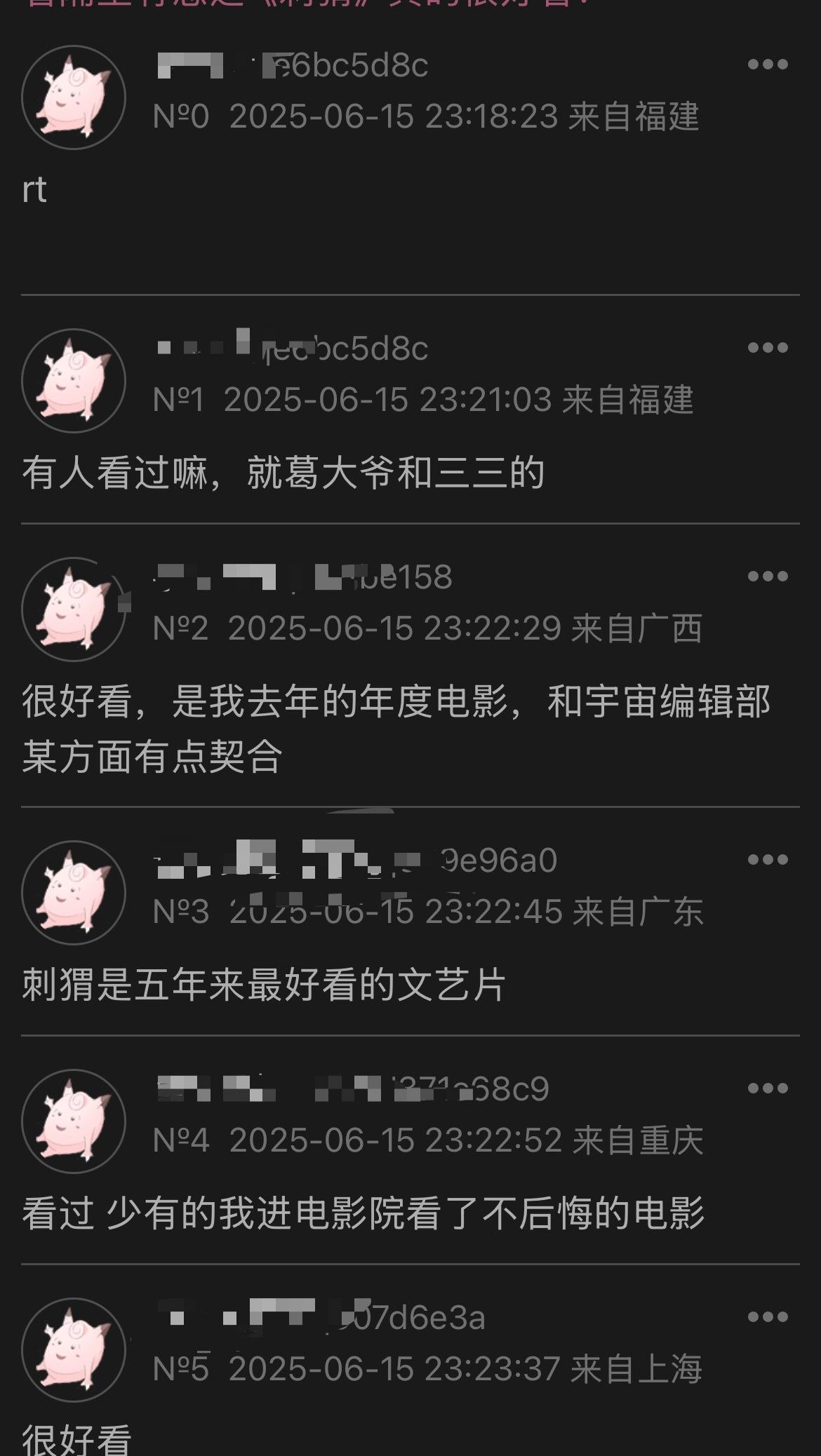This screenshot has width=821, height=1456.
Task: Open the ellipsis menu on reply №4
Action: (768, 1088)
